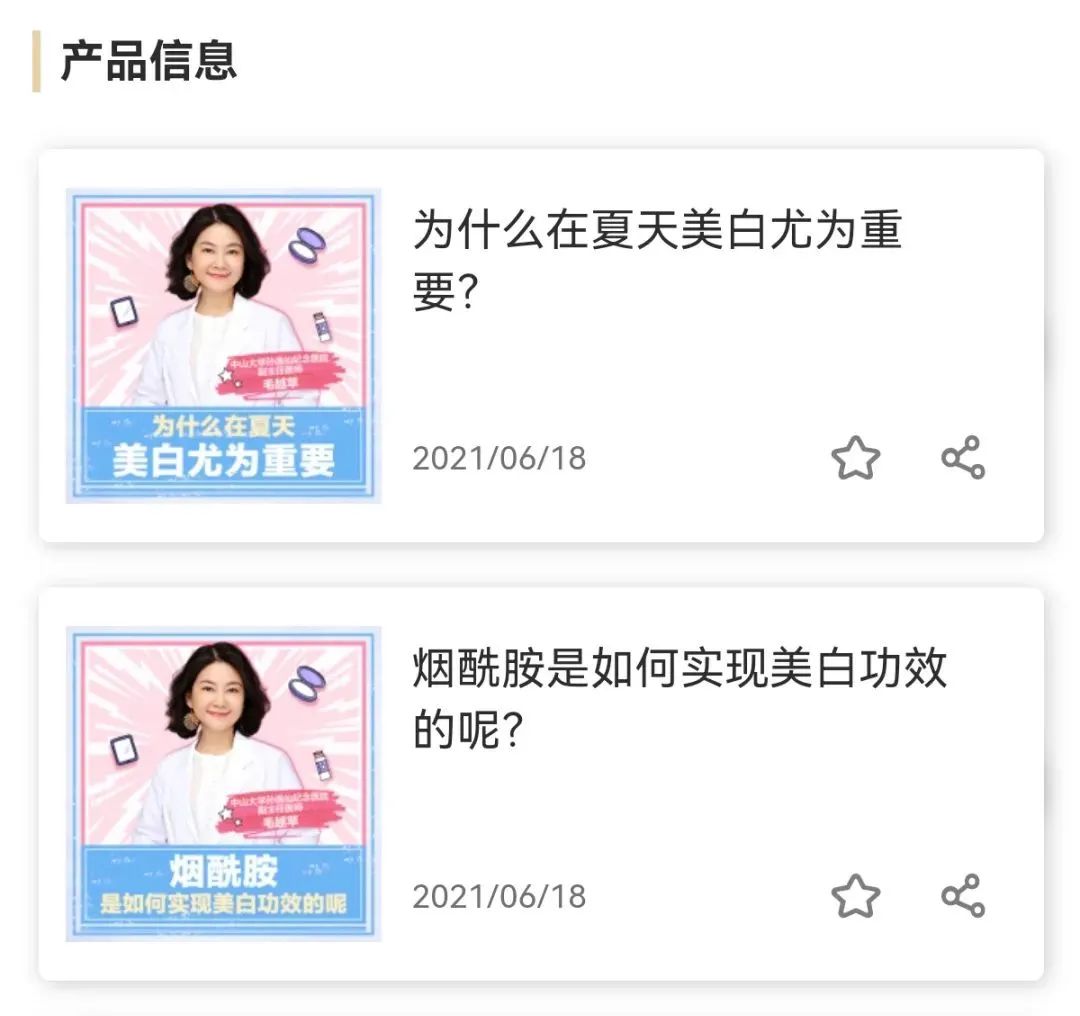The image size is (1080, 1016).
Task: Tap the star icon on 烟酰胺 card
Action: 855,896
